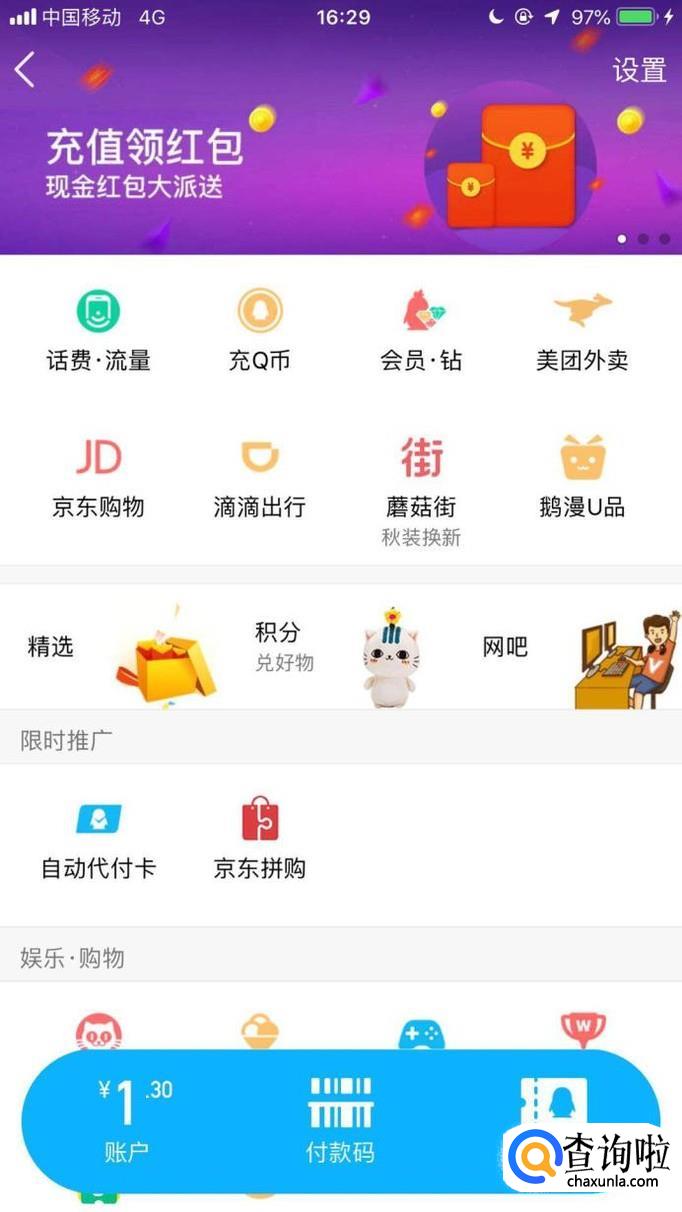Open 美团外卖
Image resolution: width=682 pixels, height=1212 pixels.
(582, 330)
